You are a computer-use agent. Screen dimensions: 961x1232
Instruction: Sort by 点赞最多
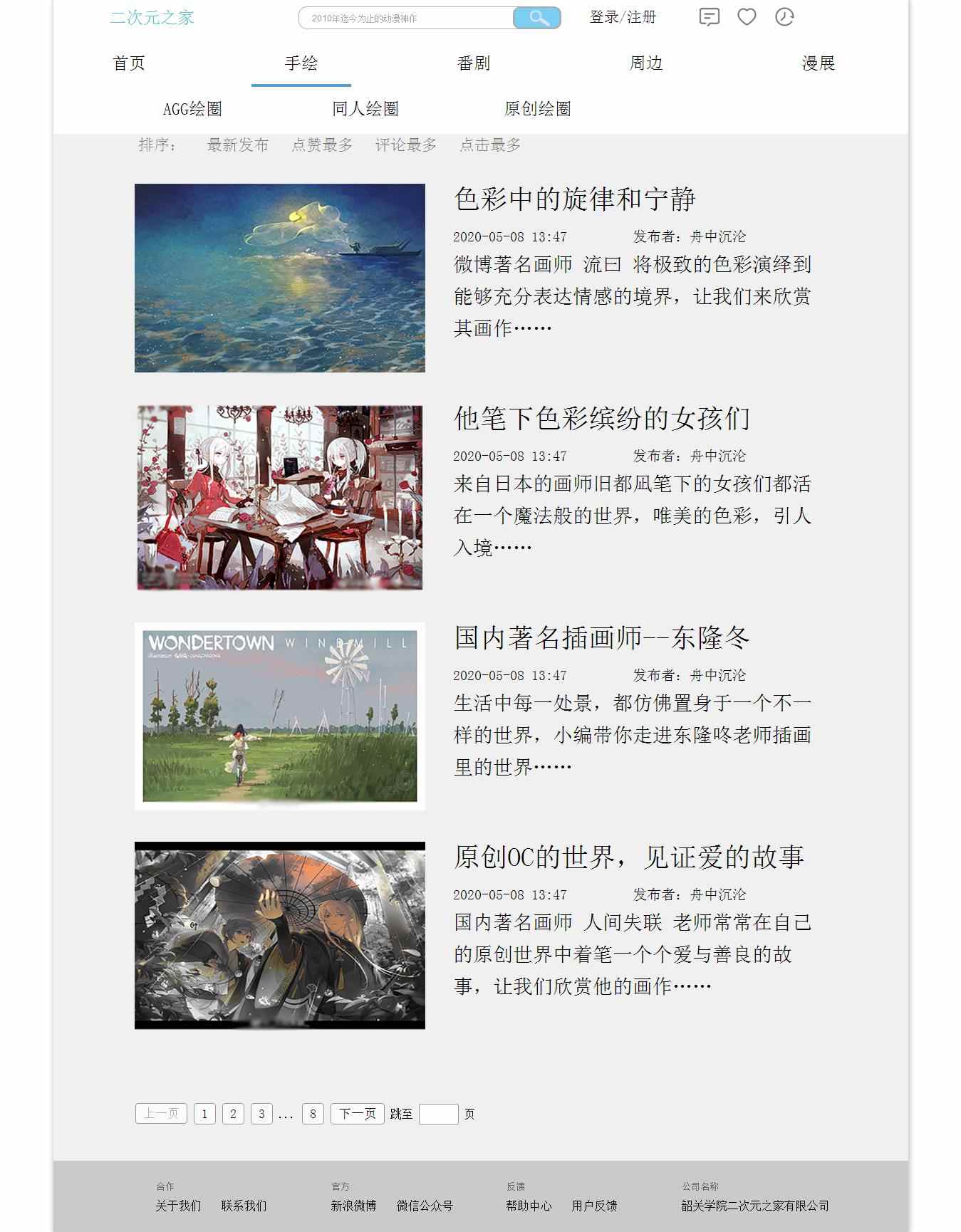[322, 145]
